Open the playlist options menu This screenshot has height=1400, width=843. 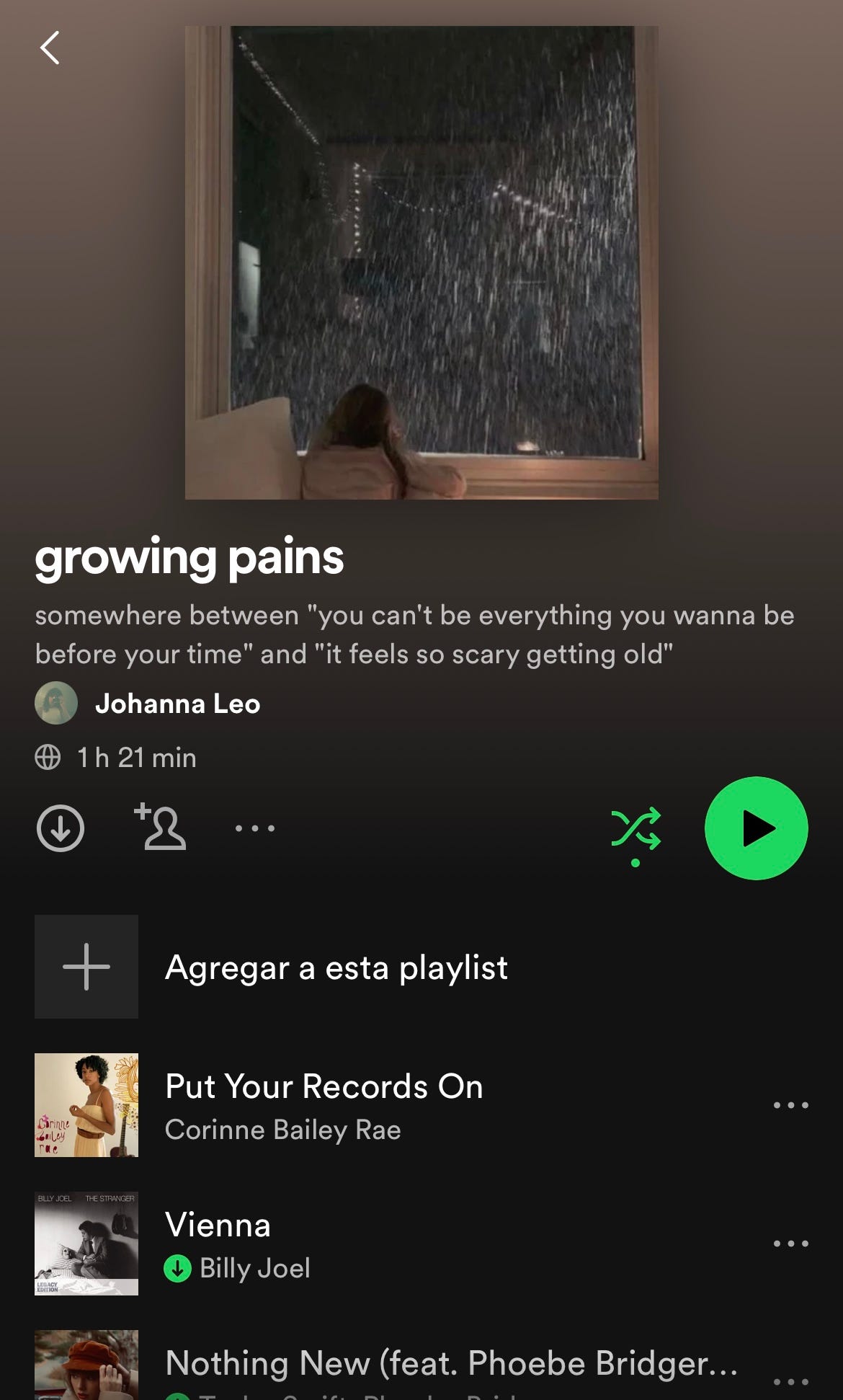[x=255, y=828]
